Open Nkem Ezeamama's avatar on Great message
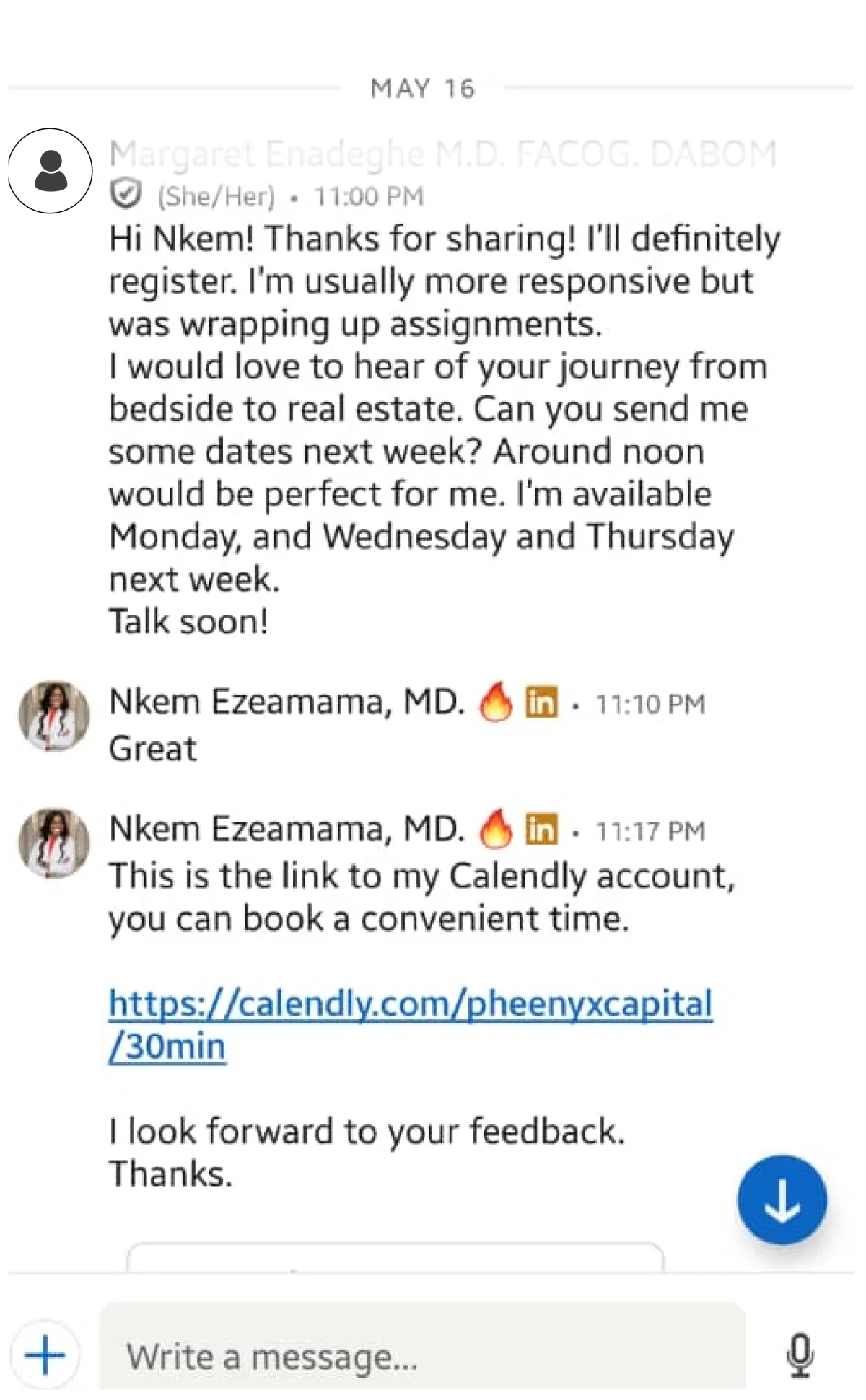Image resolution: width=866 pixels, height=1400 pixels. pos(53,716)
